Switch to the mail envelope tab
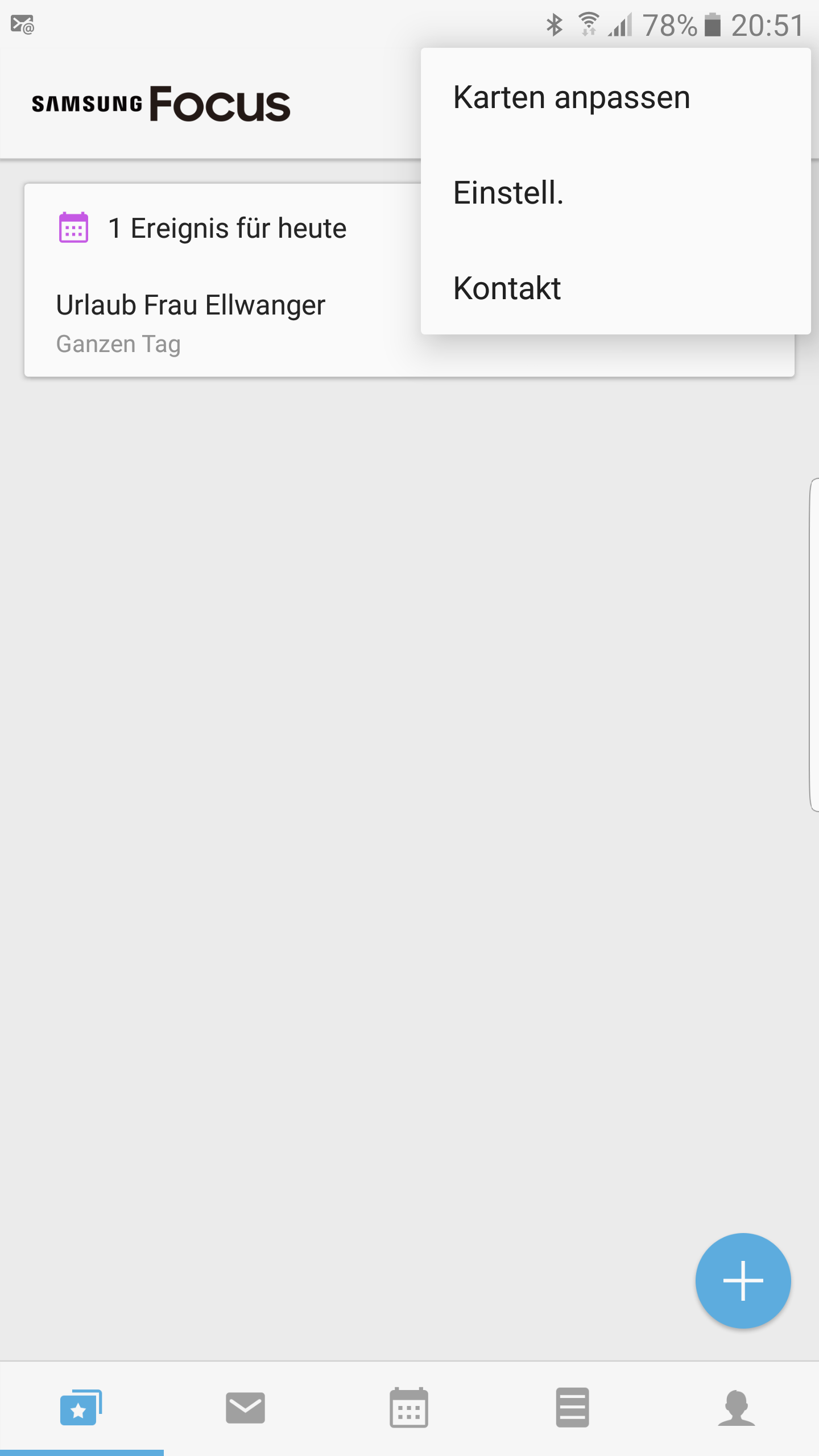The image size is (819, 1456). (246, 1408)
